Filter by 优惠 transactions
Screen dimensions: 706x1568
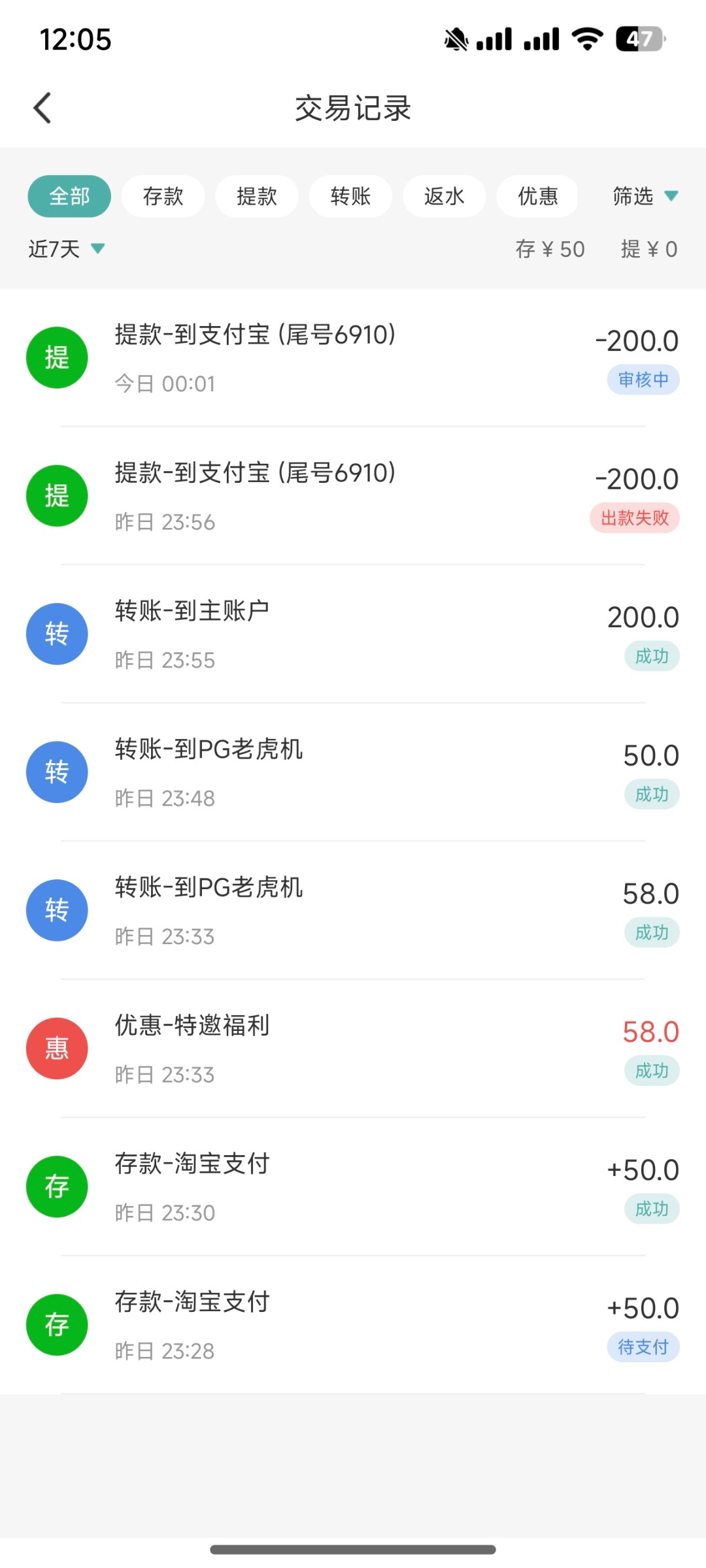pyautogui.click(x=537, y=196)
